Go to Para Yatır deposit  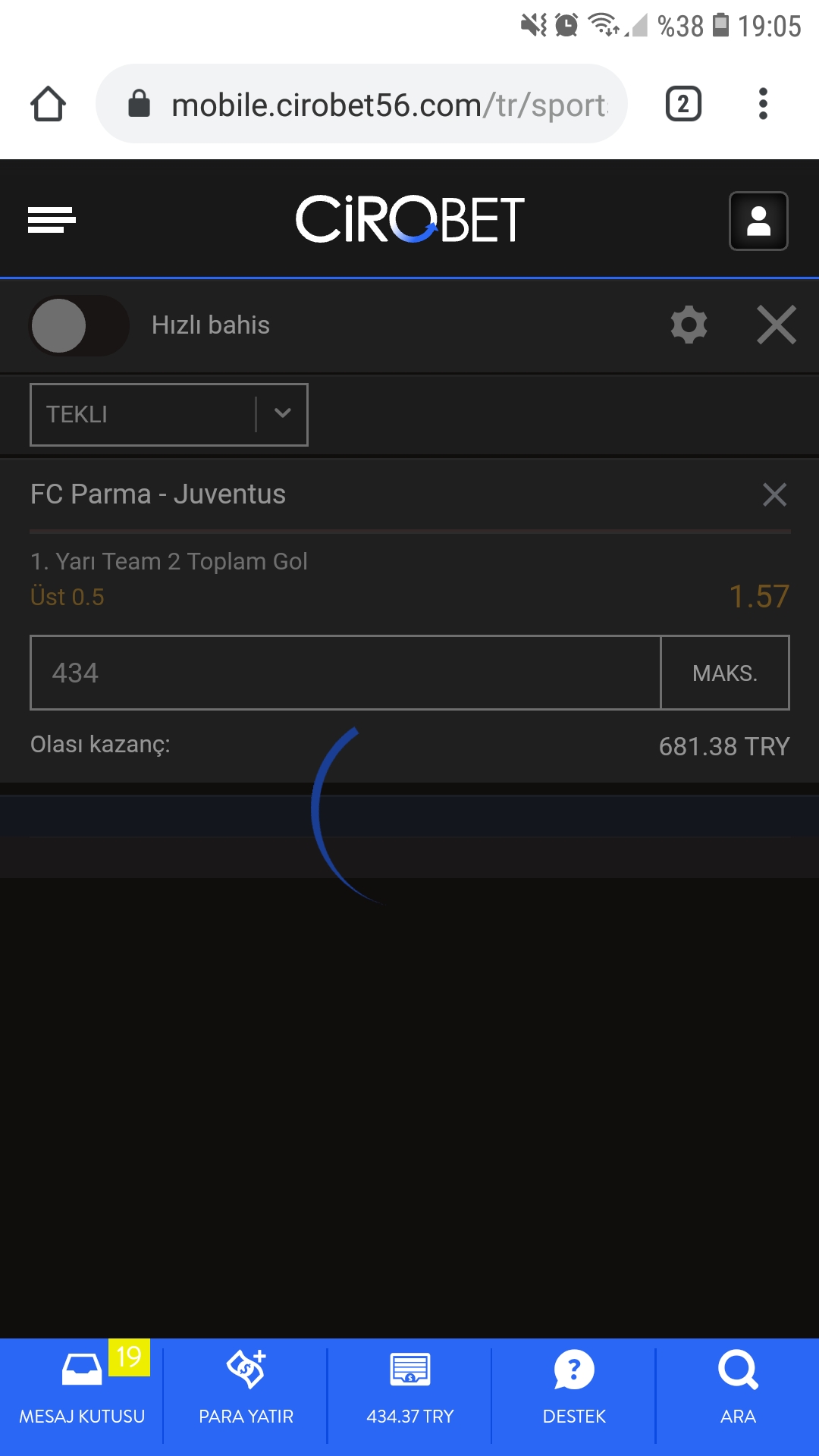[246, 1392]
